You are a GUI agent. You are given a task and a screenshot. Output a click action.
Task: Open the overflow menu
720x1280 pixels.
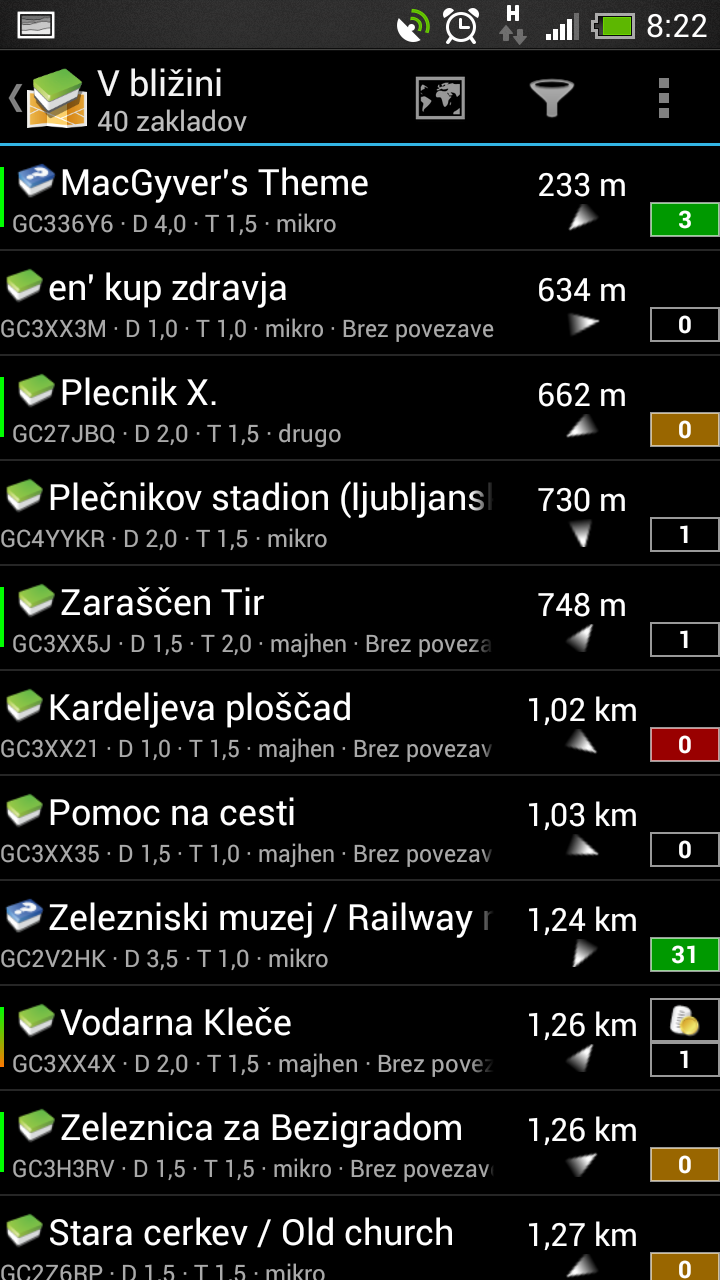663,98
